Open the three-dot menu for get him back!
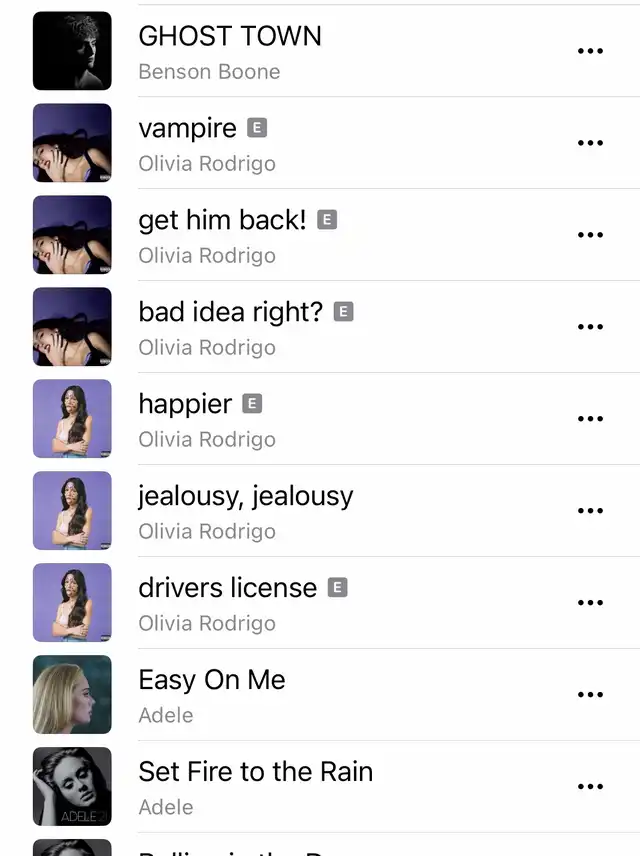The image size is (640, 856). point(591,235)
